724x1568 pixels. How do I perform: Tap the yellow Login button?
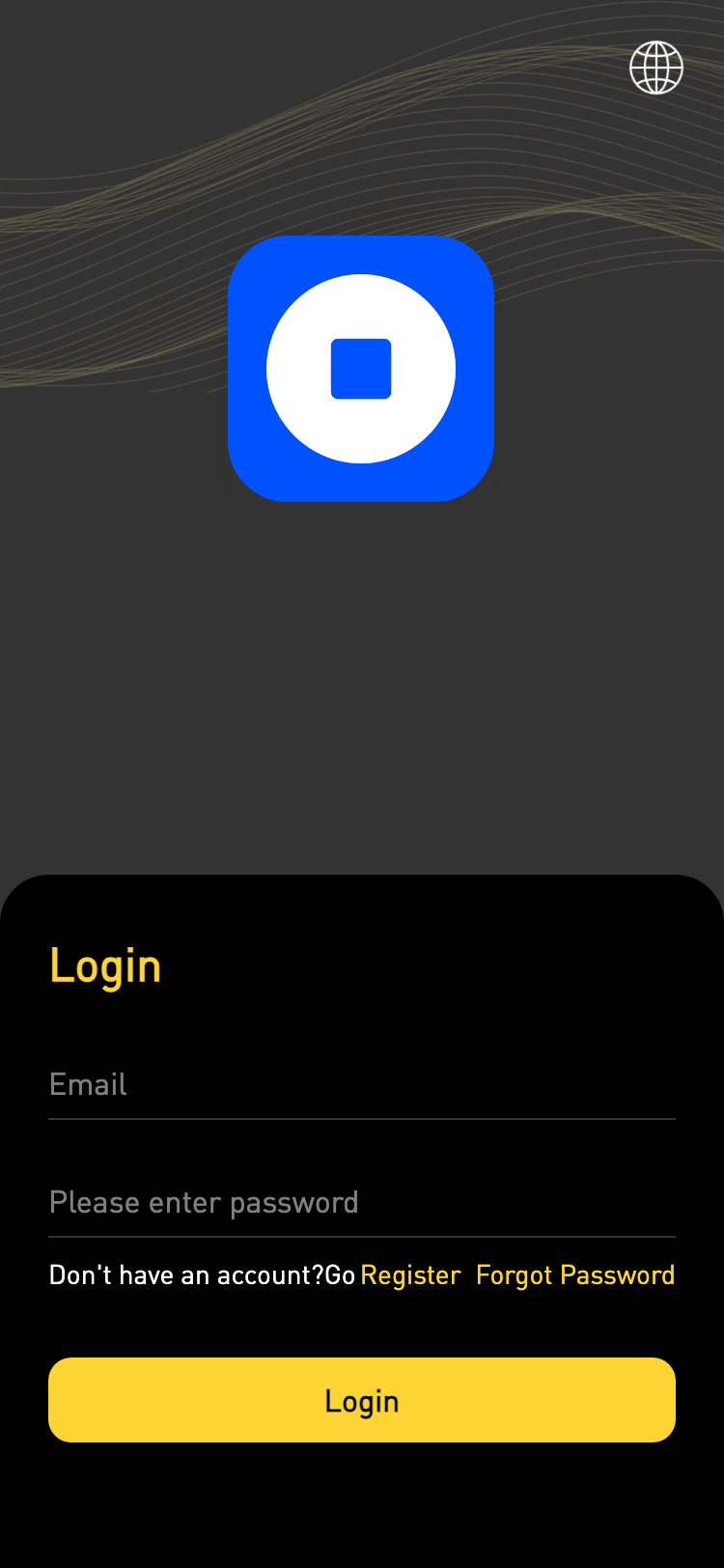click(x=361, y=1400)
